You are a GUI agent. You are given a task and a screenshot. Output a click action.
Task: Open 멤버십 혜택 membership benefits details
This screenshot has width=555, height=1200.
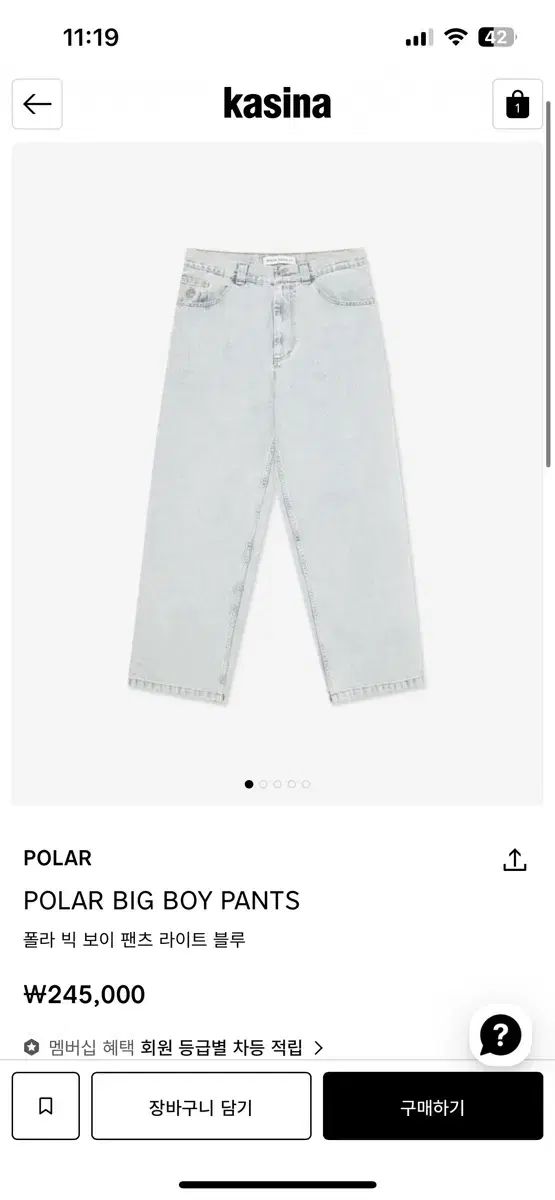(x=174, y=1047)
